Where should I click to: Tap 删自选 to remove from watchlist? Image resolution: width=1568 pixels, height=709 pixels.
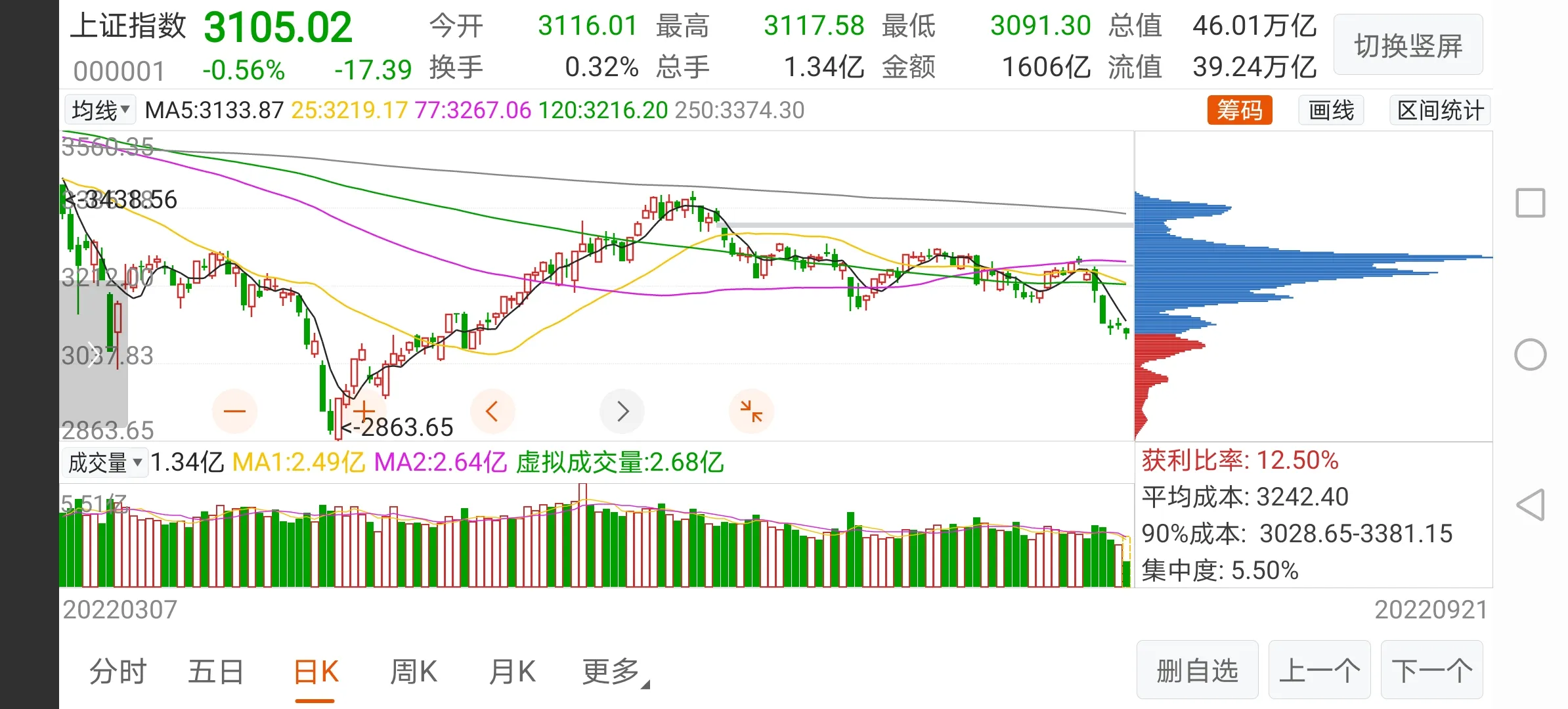pos(1197,670)
